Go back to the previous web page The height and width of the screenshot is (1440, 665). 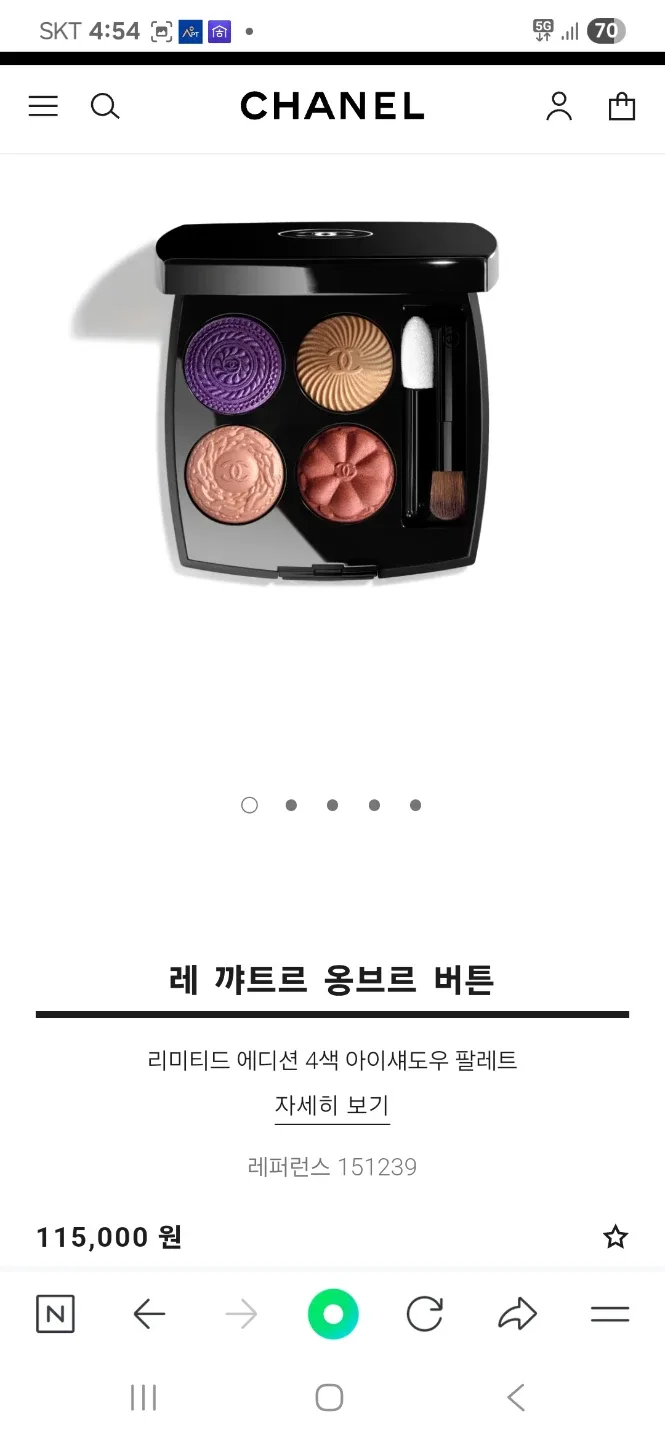[x=149, y=1314]
